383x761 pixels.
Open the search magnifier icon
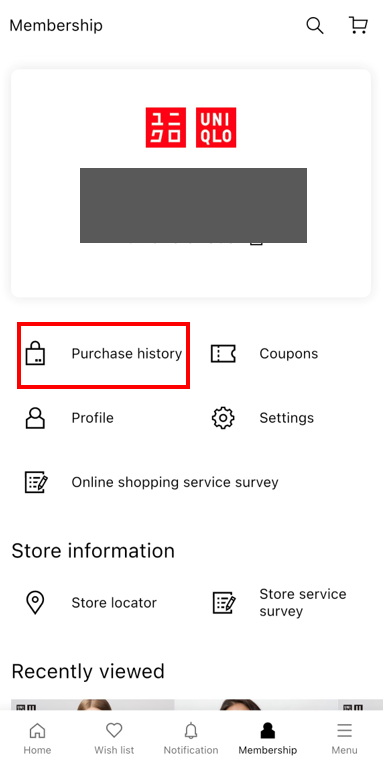[x=315, y=25]
